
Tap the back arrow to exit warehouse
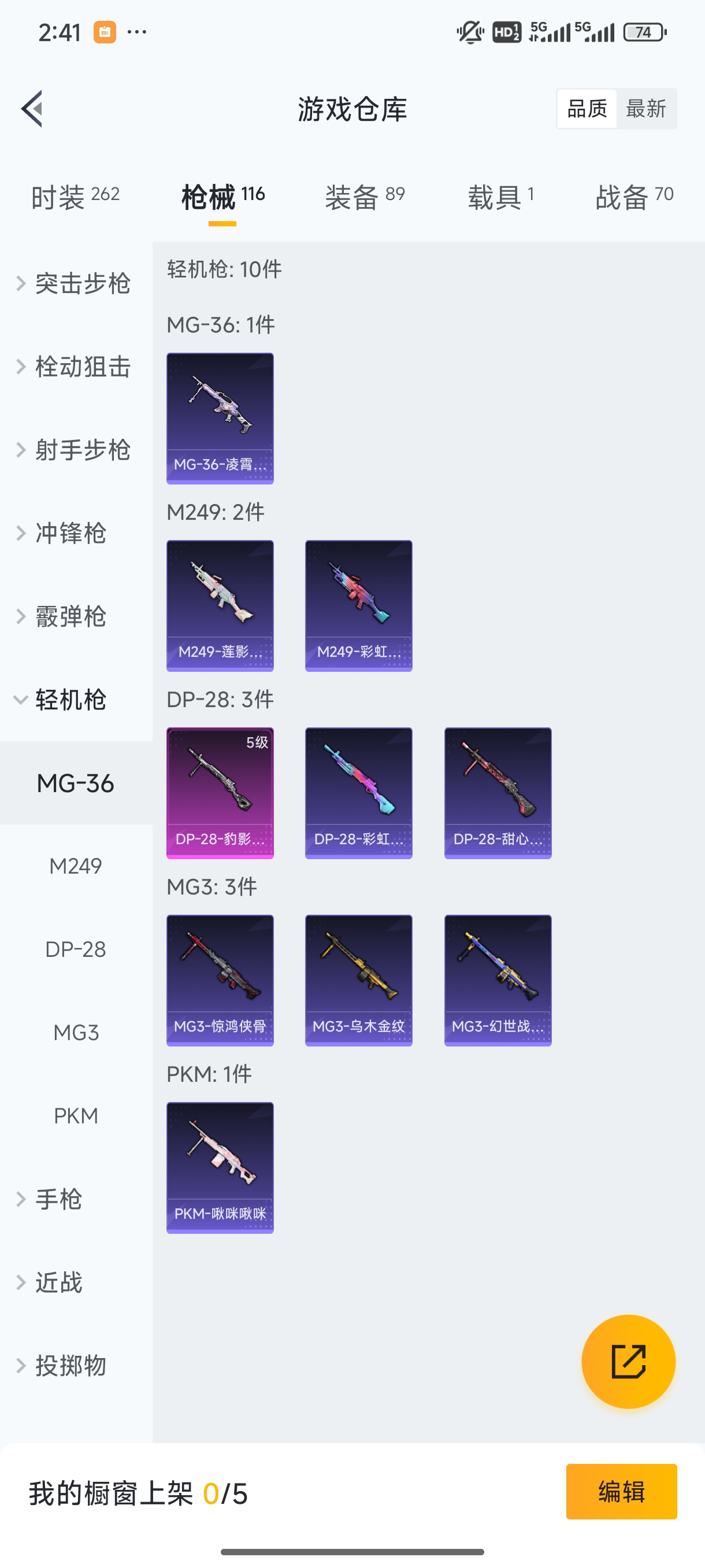click(x=34, y=108)
